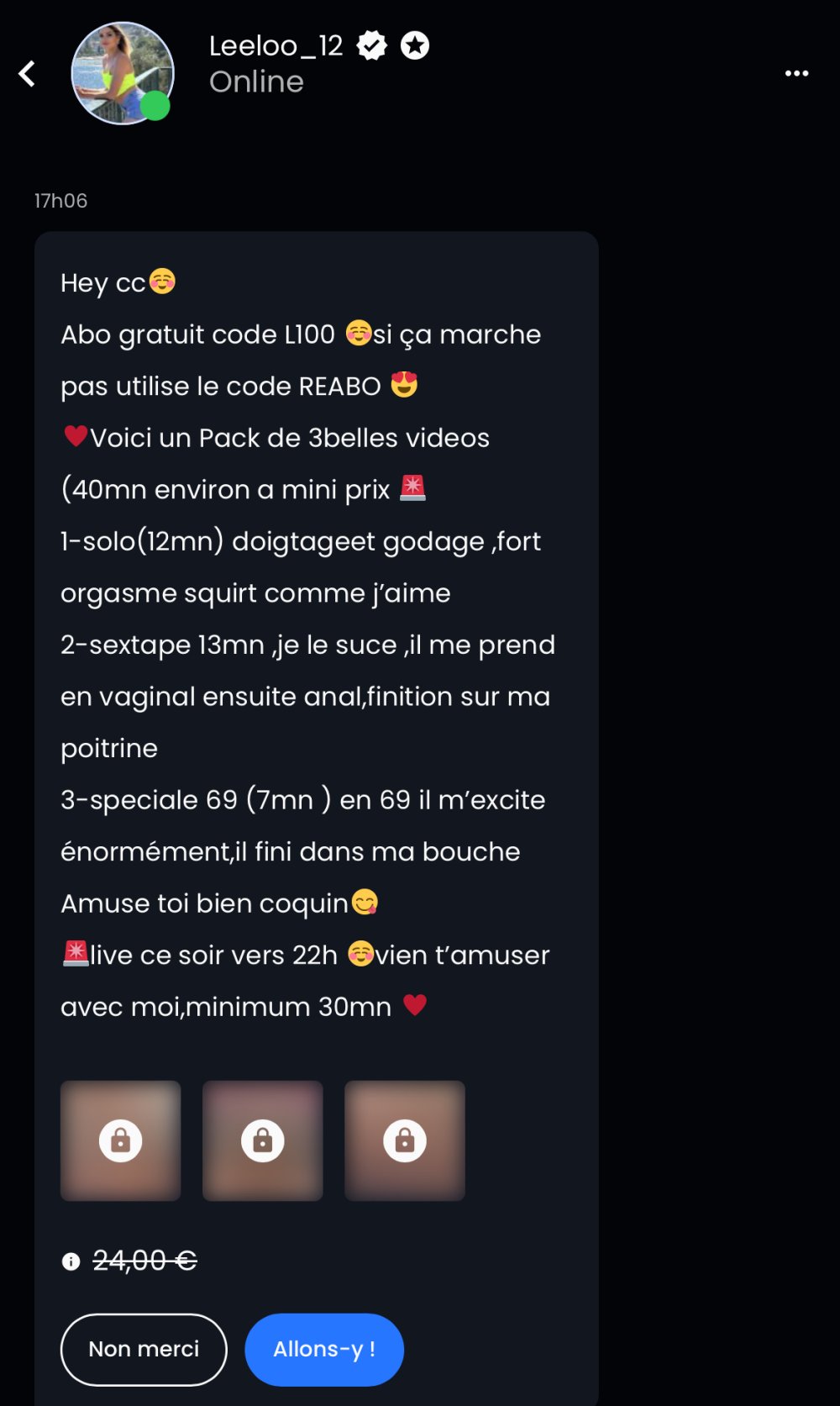Tap the price info icon

pos(71,1261)
